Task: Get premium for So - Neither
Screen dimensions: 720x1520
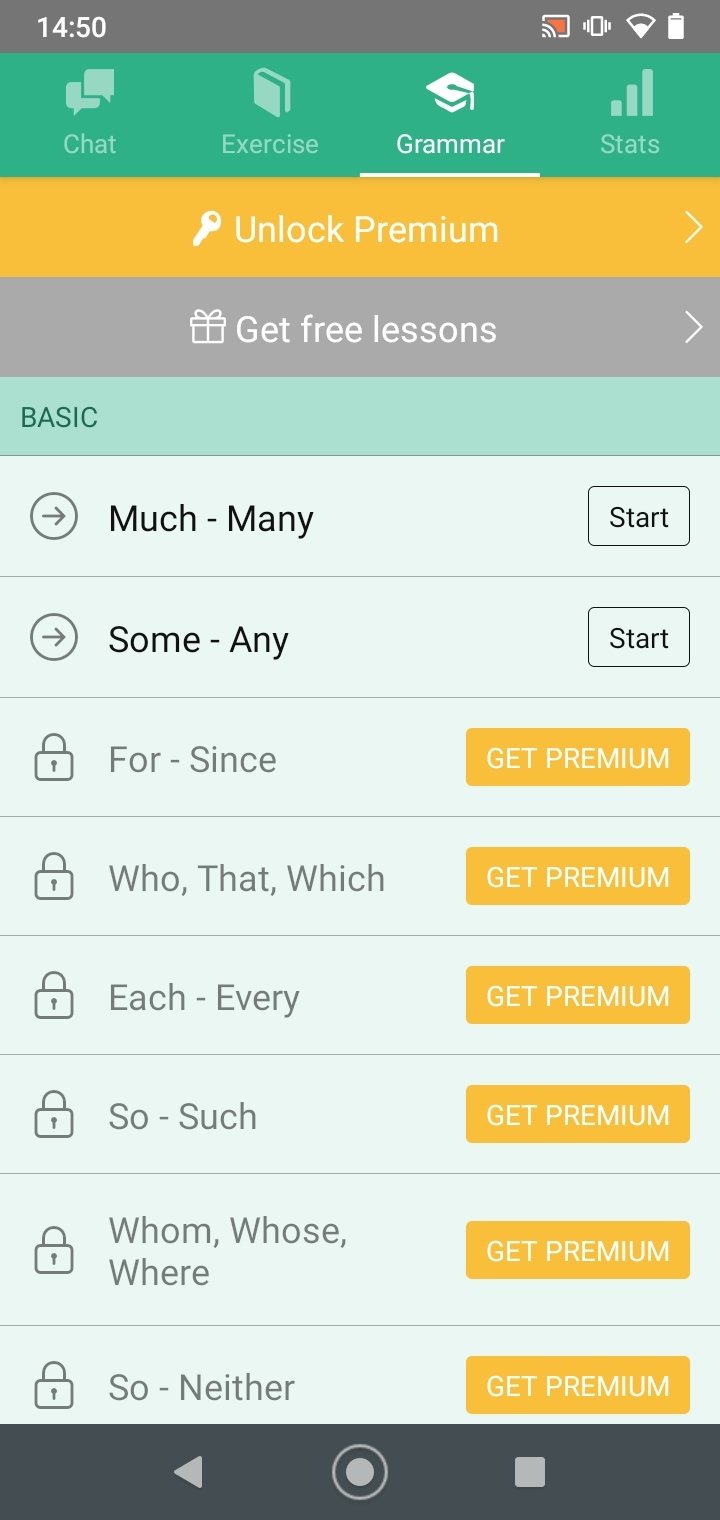Action: tap(578, 1385)
